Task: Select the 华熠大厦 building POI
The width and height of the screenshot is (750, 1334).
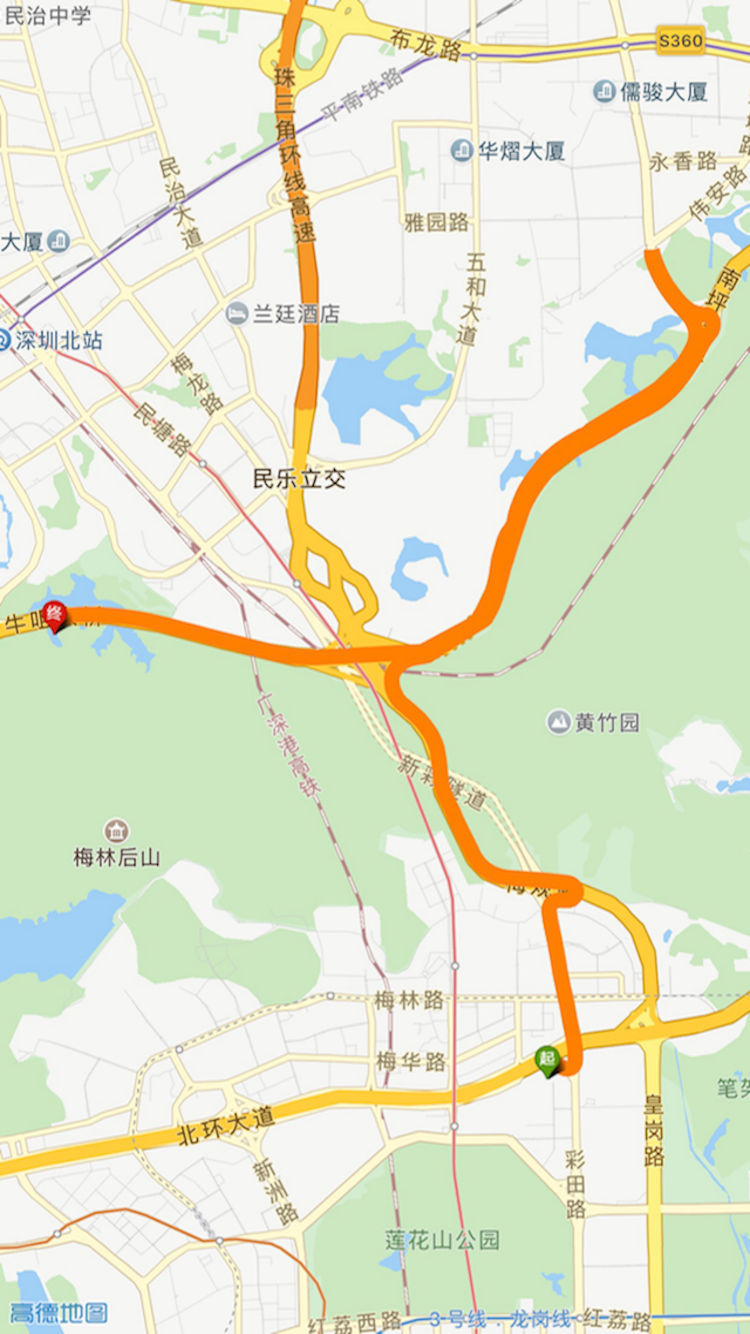Action: pyautogui.click(x=508, y=151)
